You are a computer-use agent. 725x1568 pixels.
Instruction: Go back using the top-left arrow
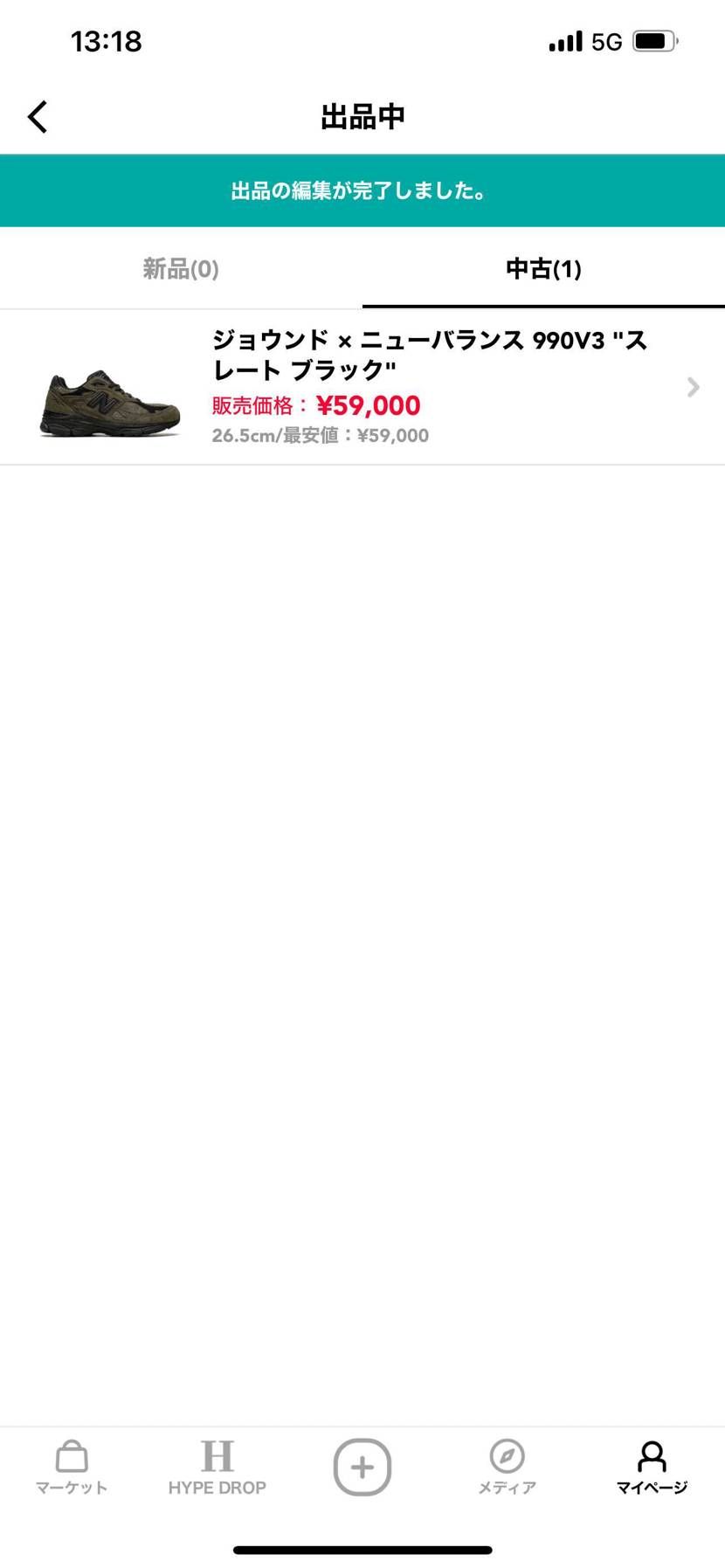(38, 116)
